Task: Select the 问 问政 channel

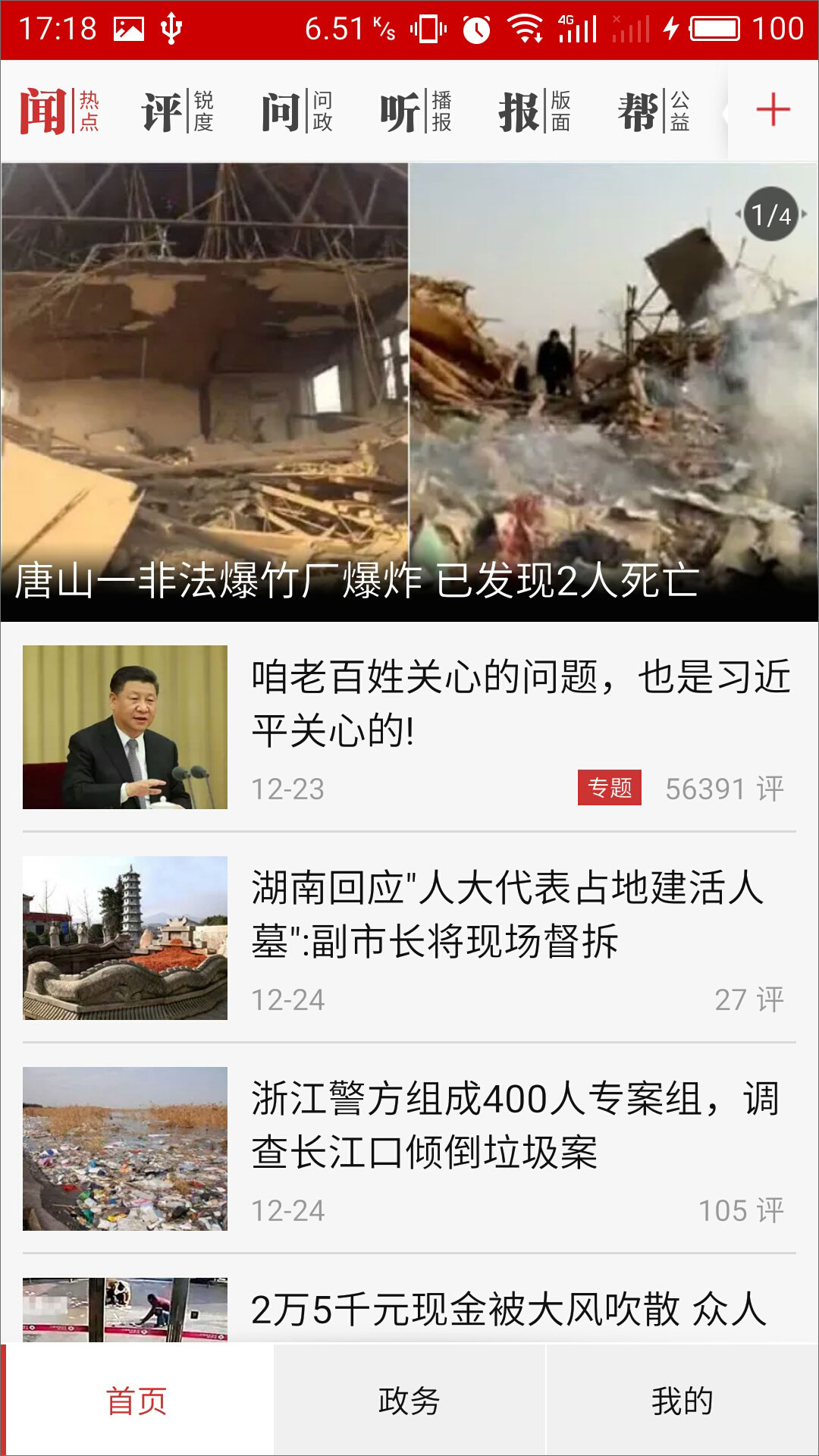Action: 297,111
